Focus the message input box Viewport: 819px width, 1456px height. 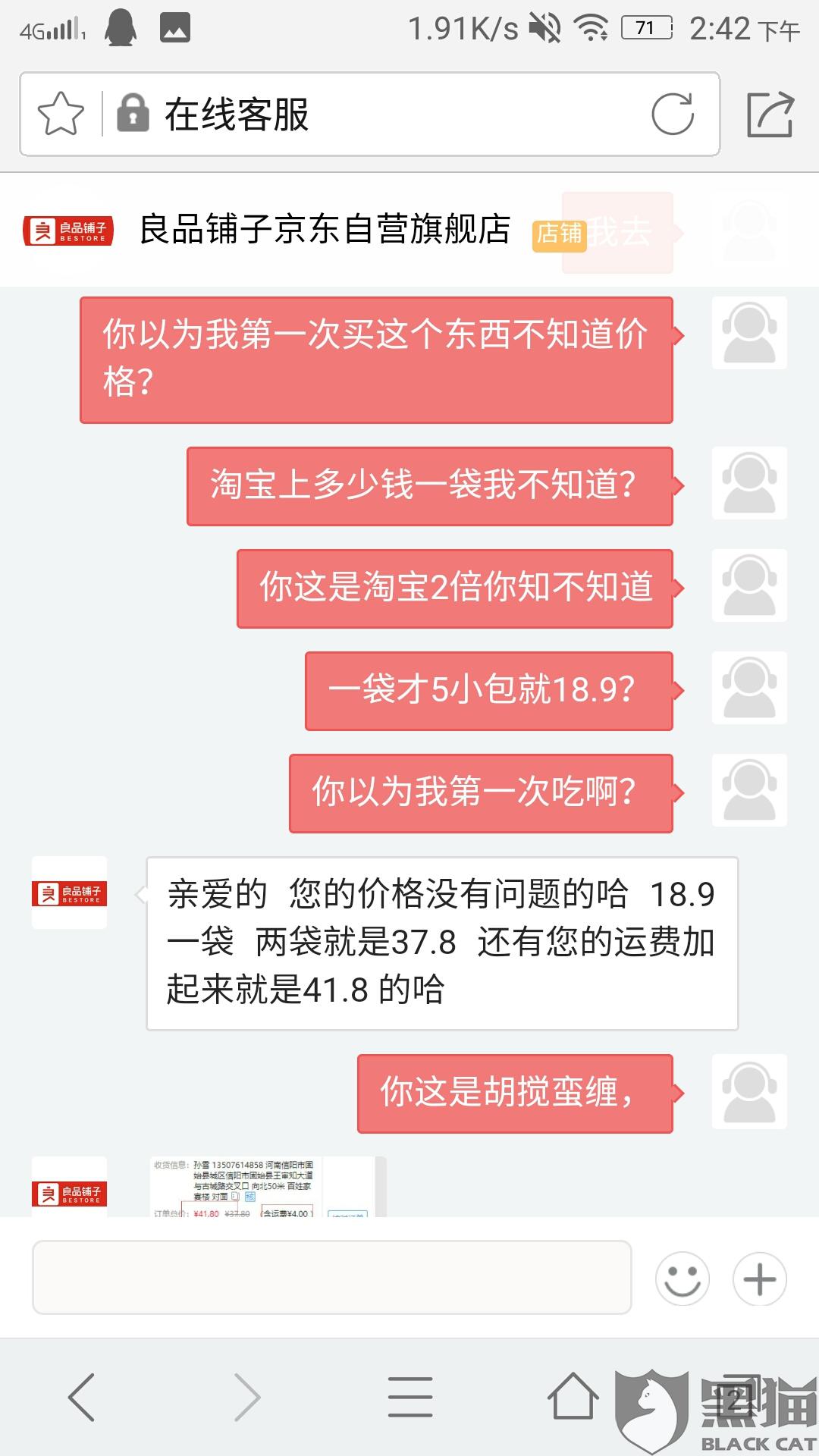332,1278
